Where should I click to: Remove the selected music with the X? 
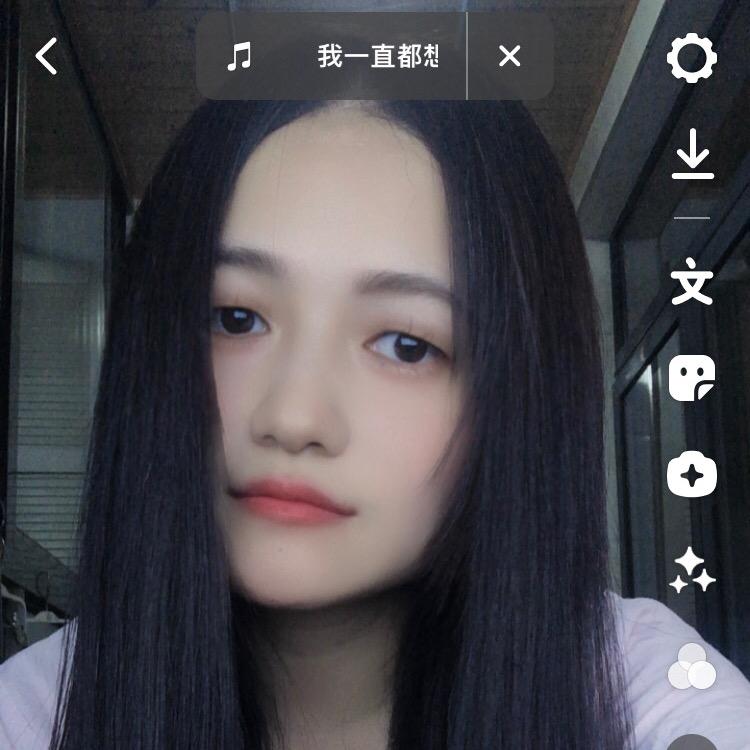(x=510, y=56)
